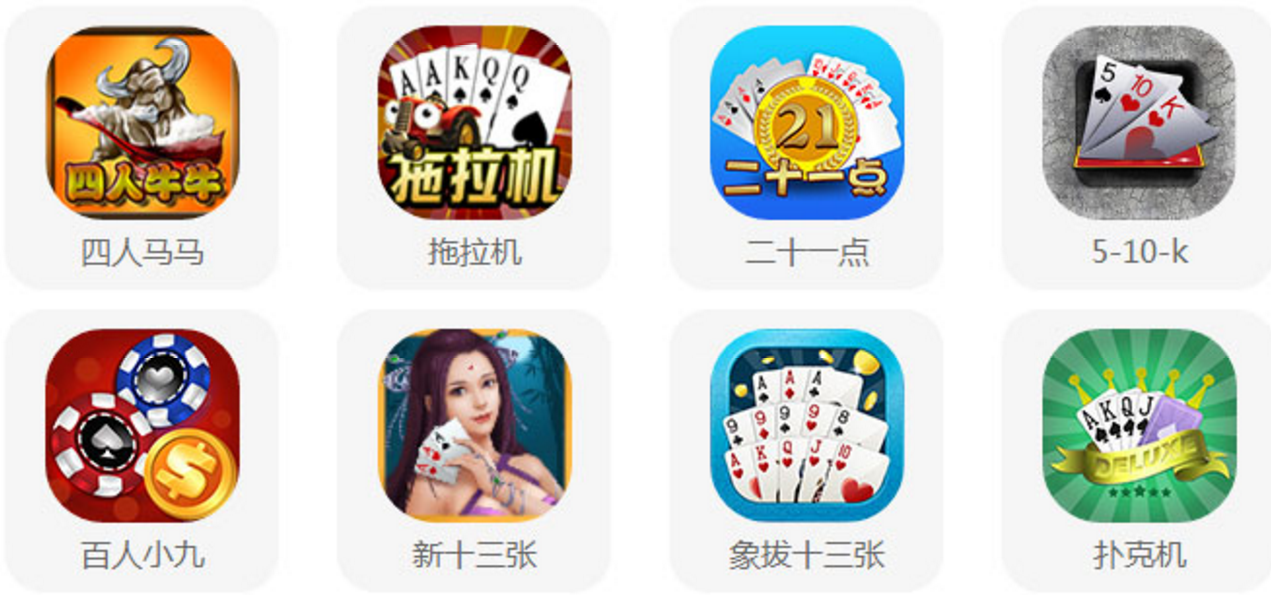
Task: Tap the 百人小九 game tile
Action: click(142, 426)
